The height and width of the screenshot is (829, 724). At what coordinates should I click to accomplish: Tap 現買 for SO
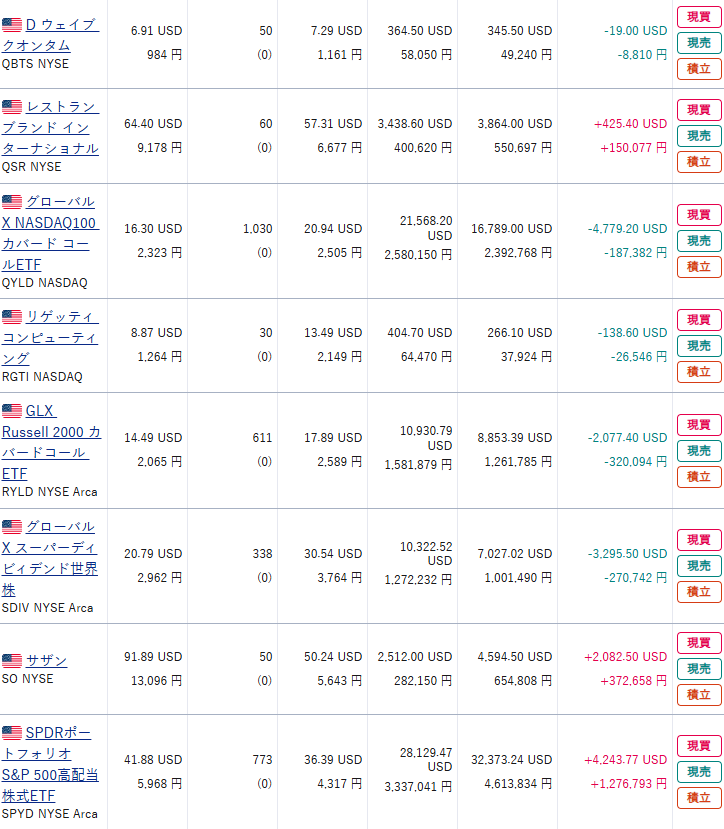(699, 643)
